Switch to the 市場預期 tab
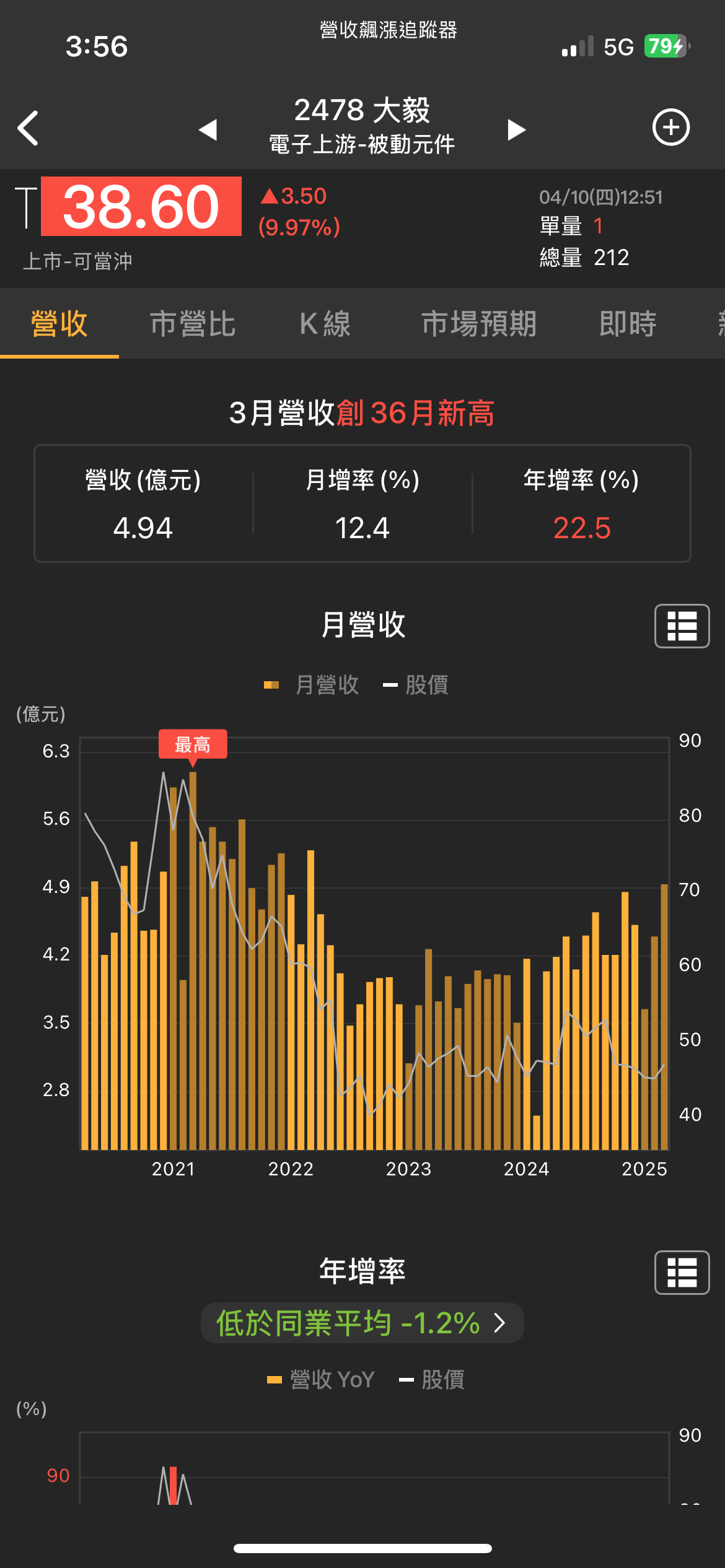Screen dimensions: 725x1568 click(x=479, y=324)
